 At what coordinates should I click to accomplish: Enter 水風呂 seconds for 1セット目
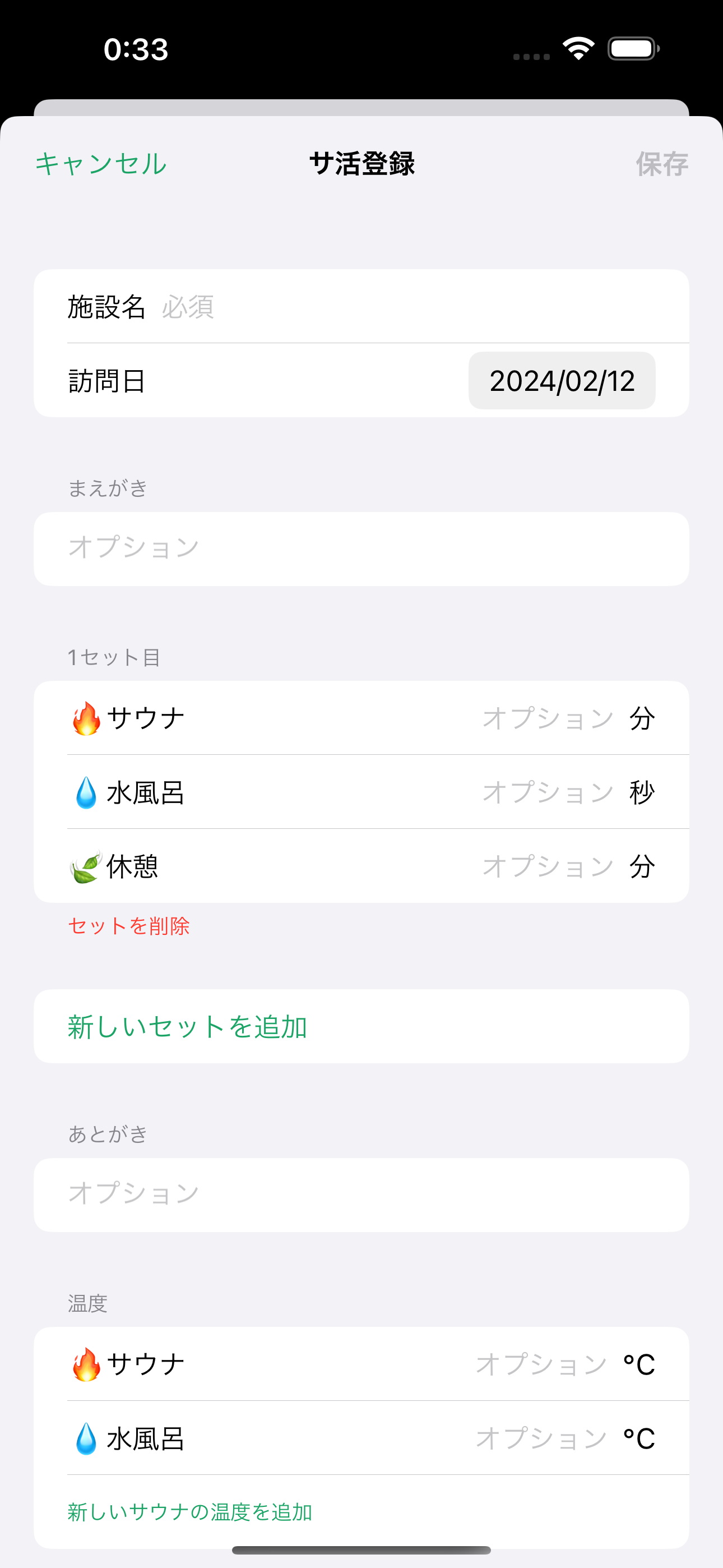coord(548,792)
